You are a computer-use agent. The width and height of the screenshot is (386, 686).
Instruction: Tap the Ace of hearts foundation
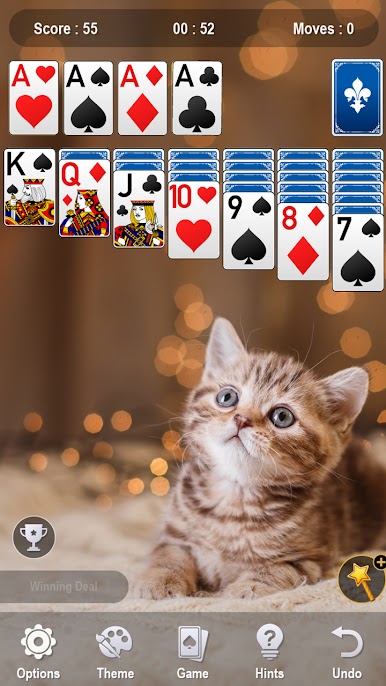[x=34, y=98]
